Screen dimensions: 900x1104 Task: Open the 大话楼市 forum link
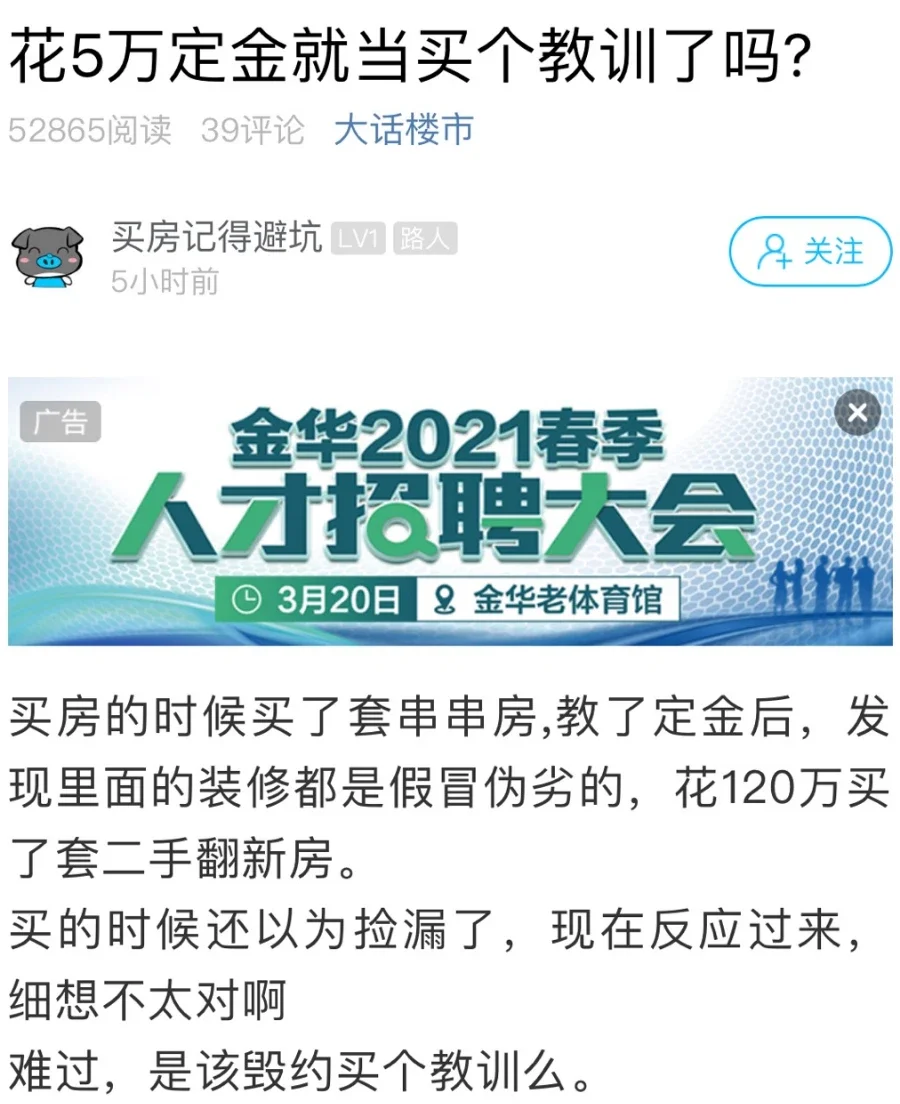pyautogui.click(x=404, y=130)
